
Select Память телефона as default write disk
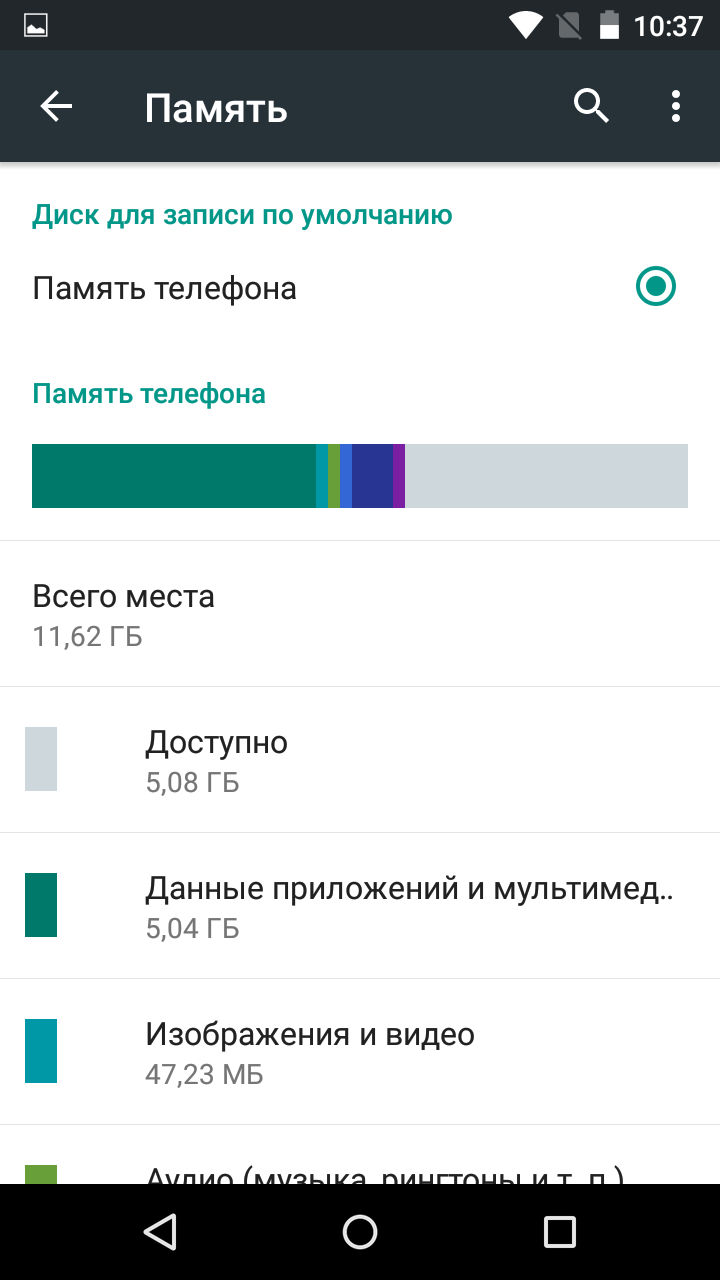pos(360,288)
